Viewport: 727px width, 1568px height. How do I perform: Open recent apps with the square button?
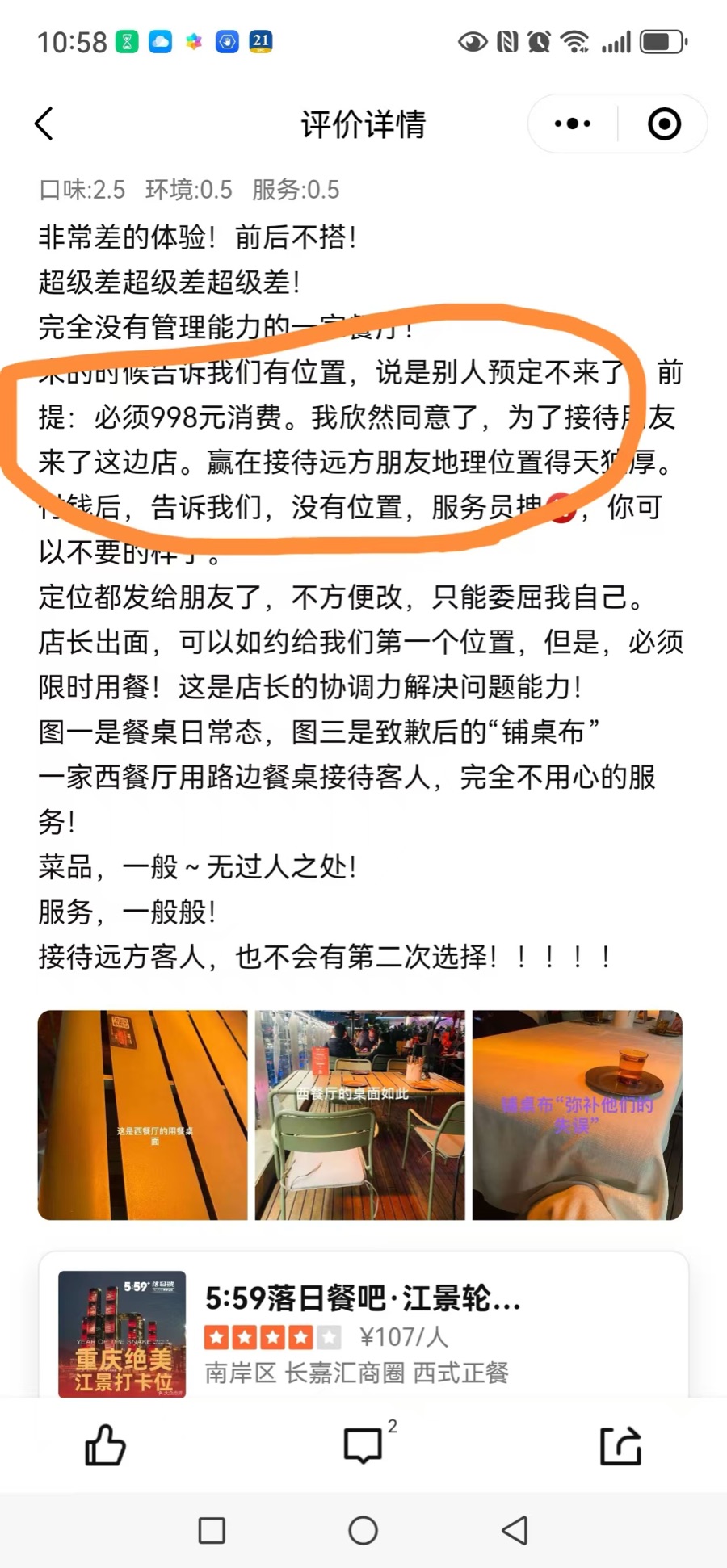212,1530
